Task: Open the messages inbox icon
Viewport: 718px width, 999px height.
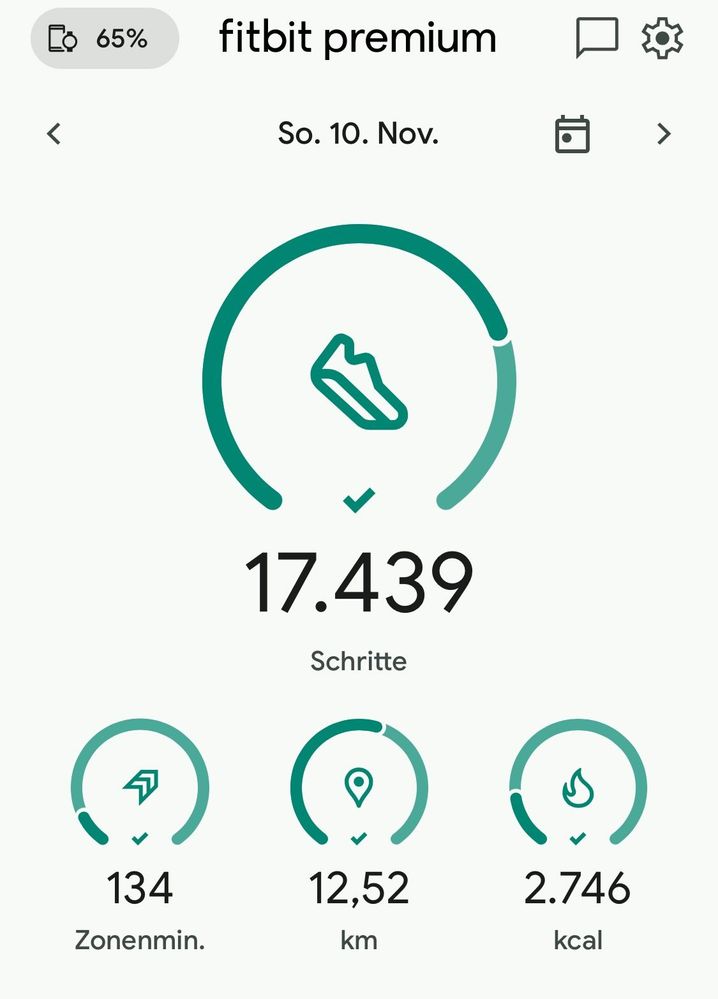Action: [x=597, y=39]
